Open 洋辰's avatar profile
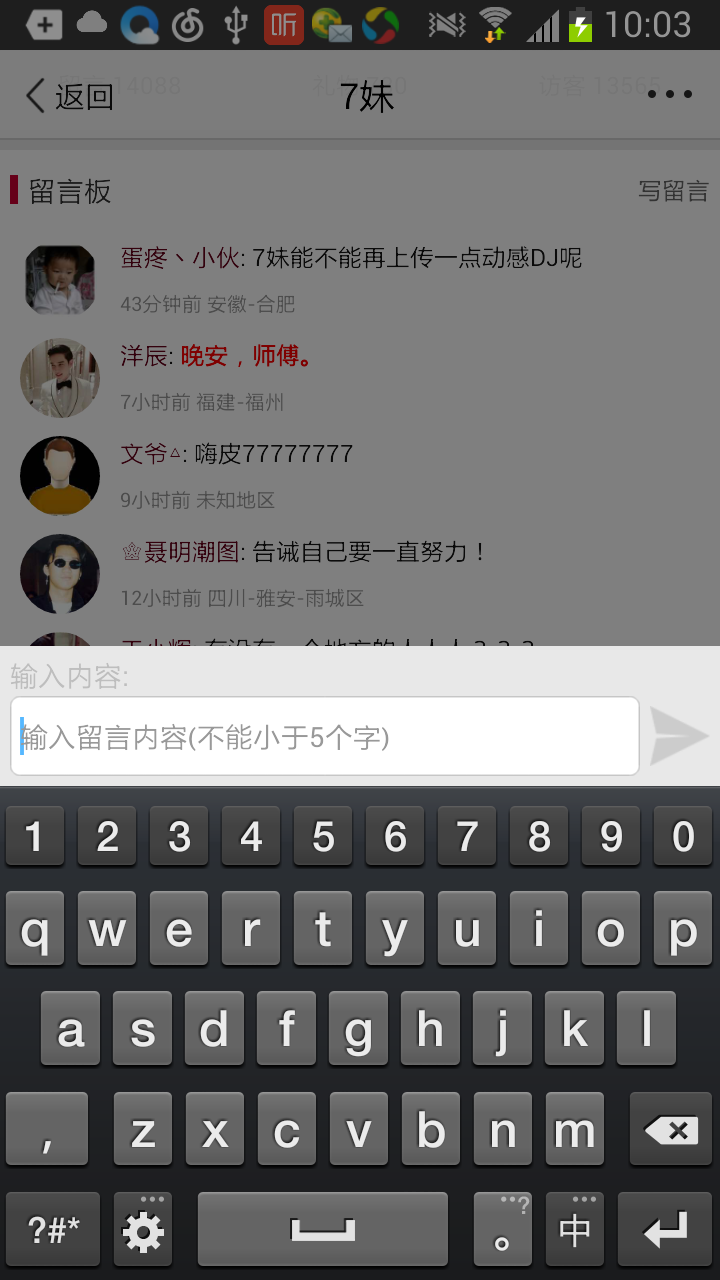 60,378
